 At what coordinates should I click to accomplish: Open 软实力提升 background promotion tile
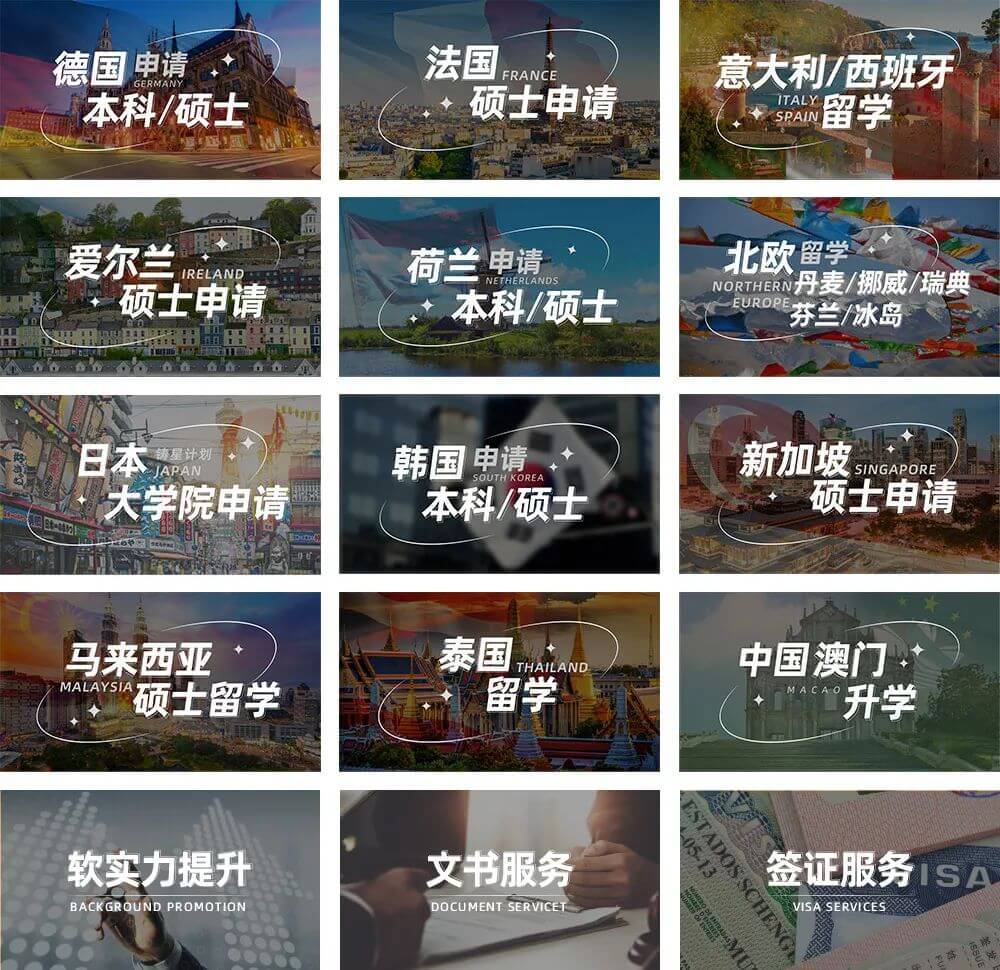tap(160, 880)
